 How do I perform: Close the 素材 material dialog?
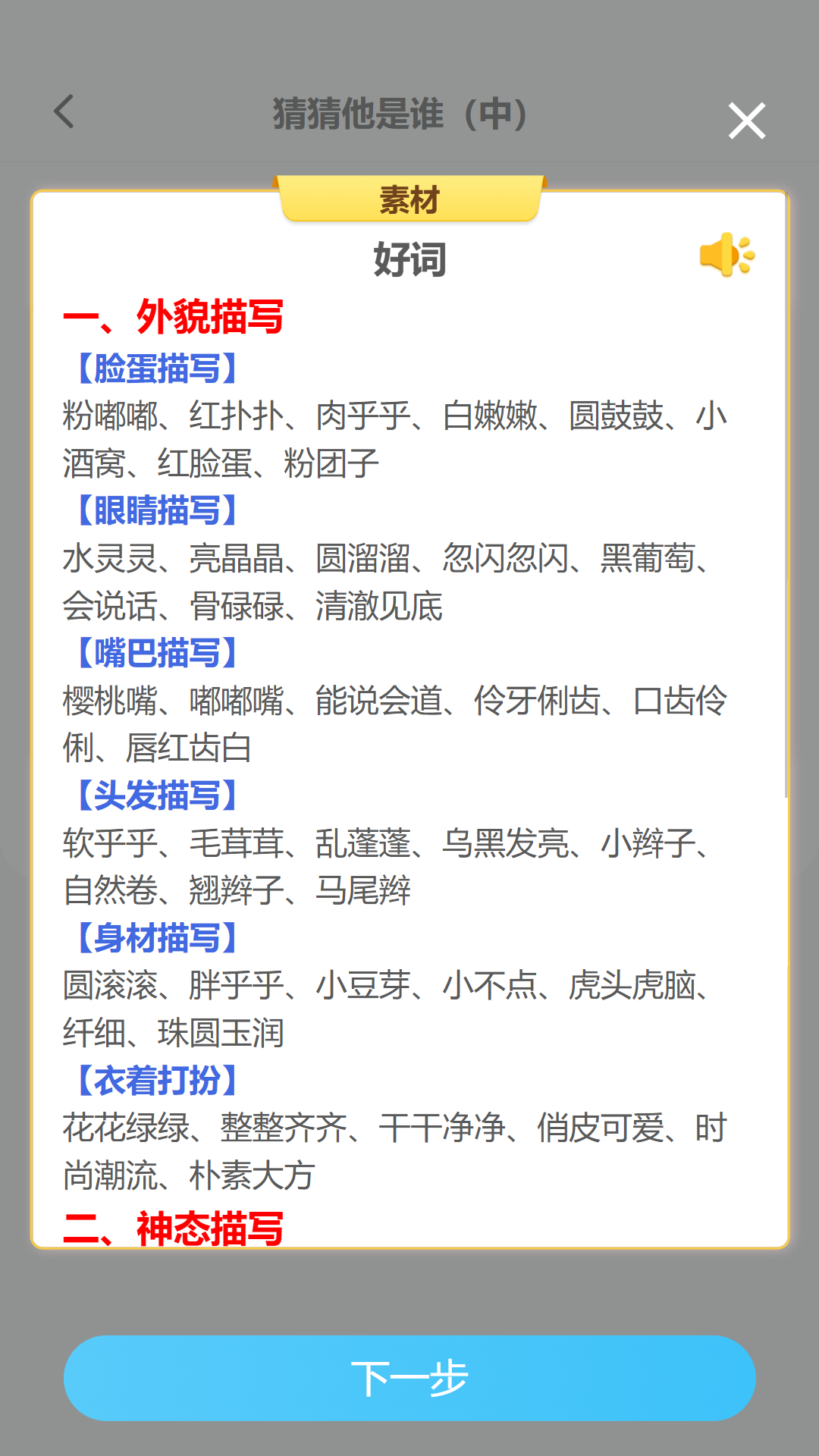(x=746, y=121)
